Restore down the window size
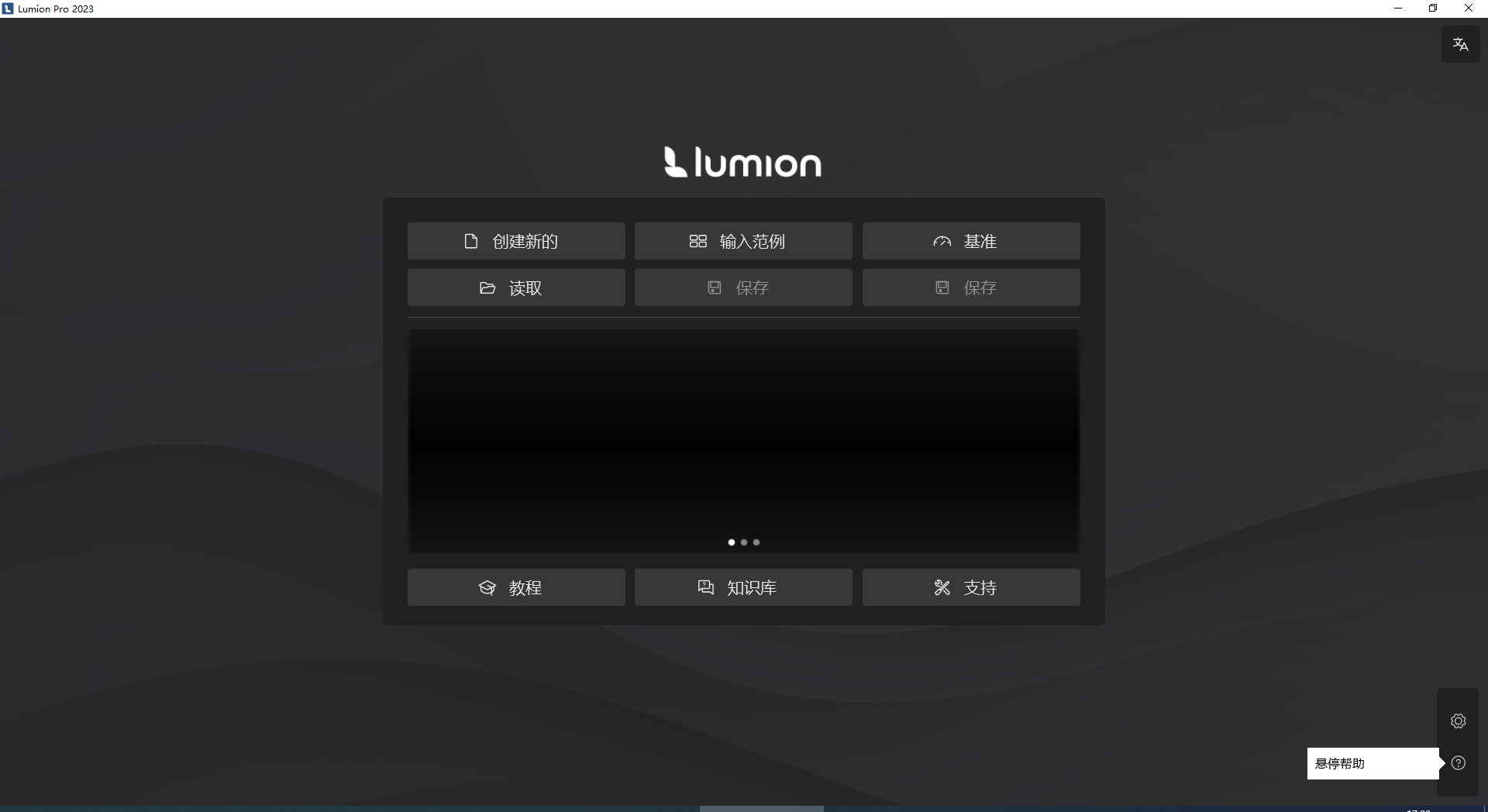Image resolution: width=1488 pixels, height=812 pixels. (1433, 9)
